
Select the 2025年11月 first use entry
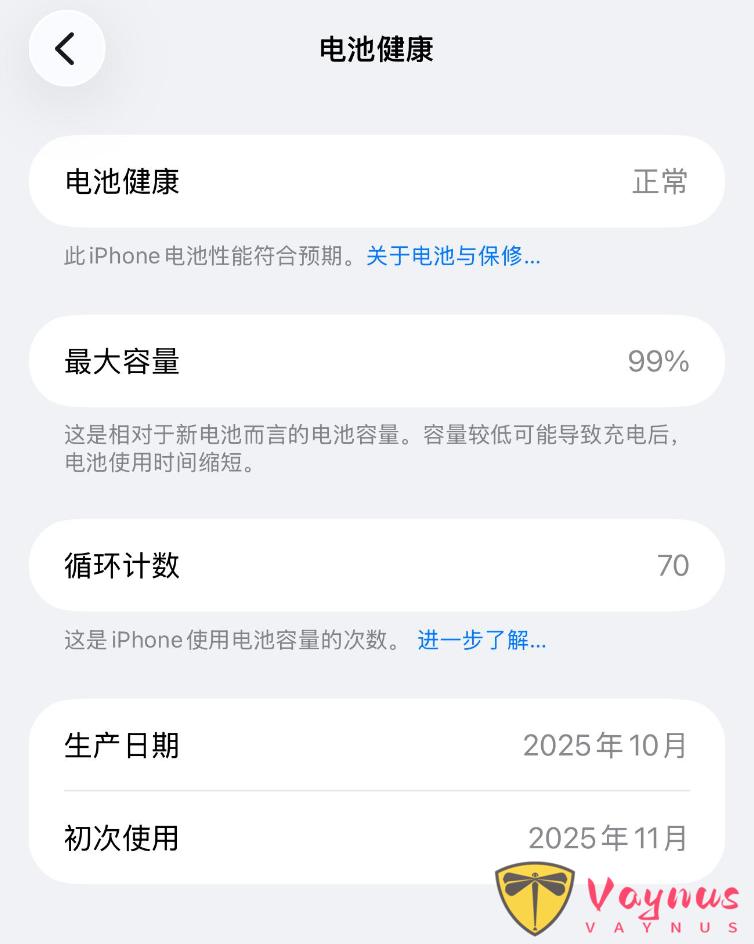[x=606, y=839]
